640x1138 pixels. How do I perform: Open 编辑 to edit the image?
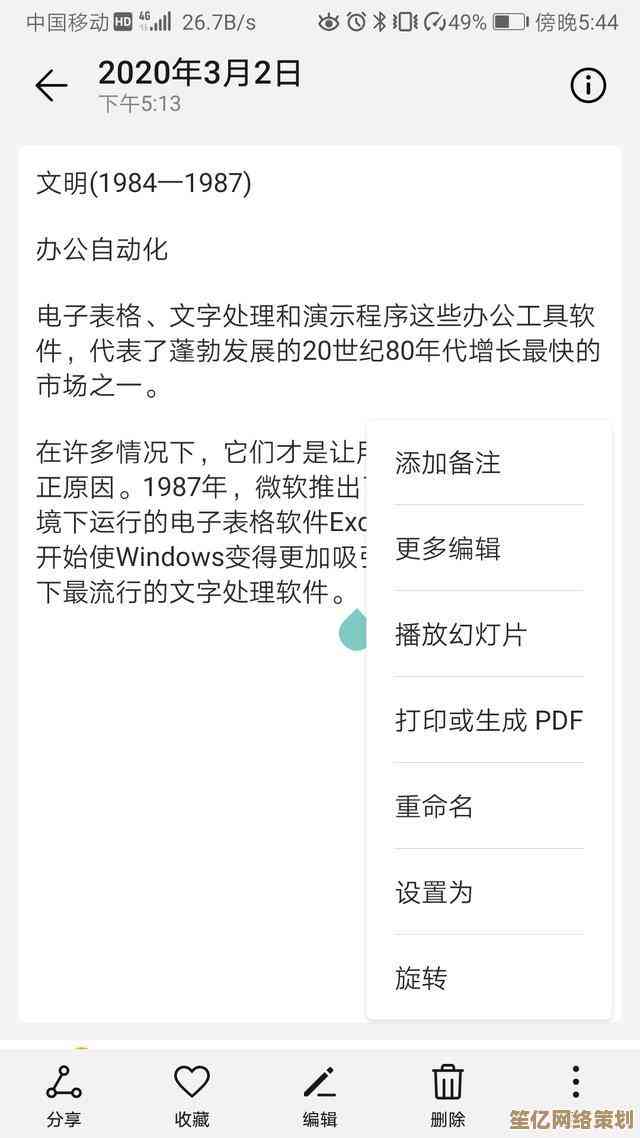coord(320,1095)
